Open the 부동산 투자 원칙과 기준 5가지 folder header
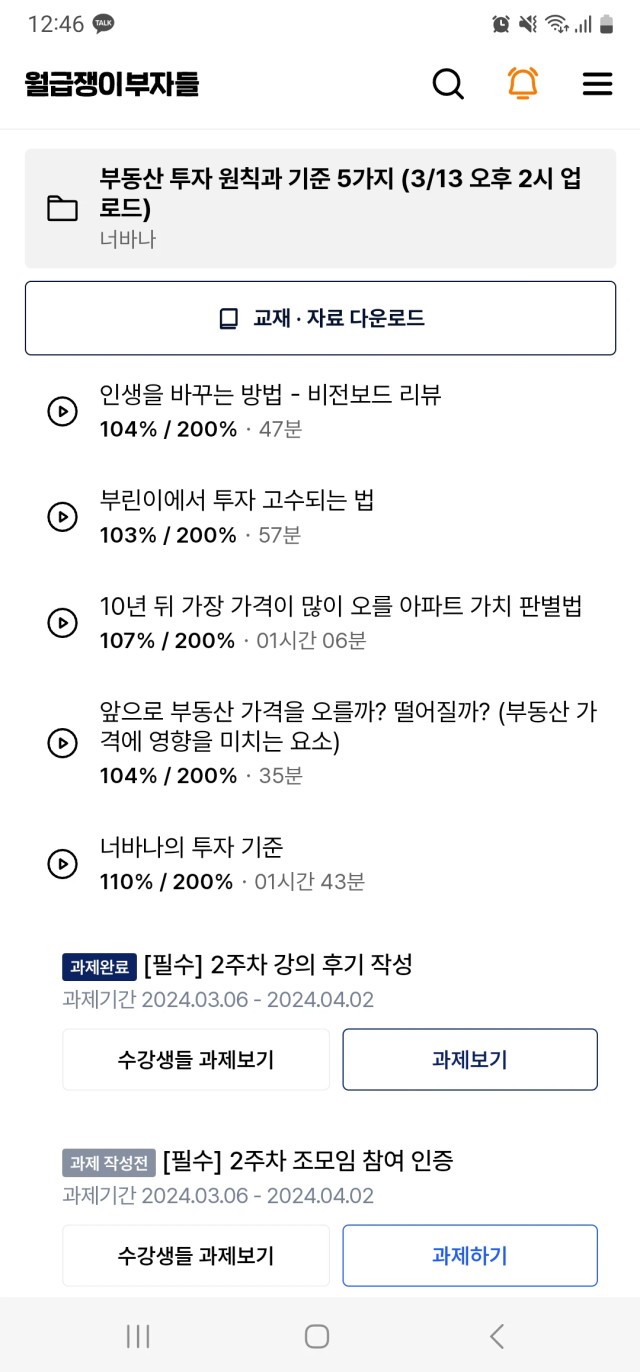 tap(320, 208)
